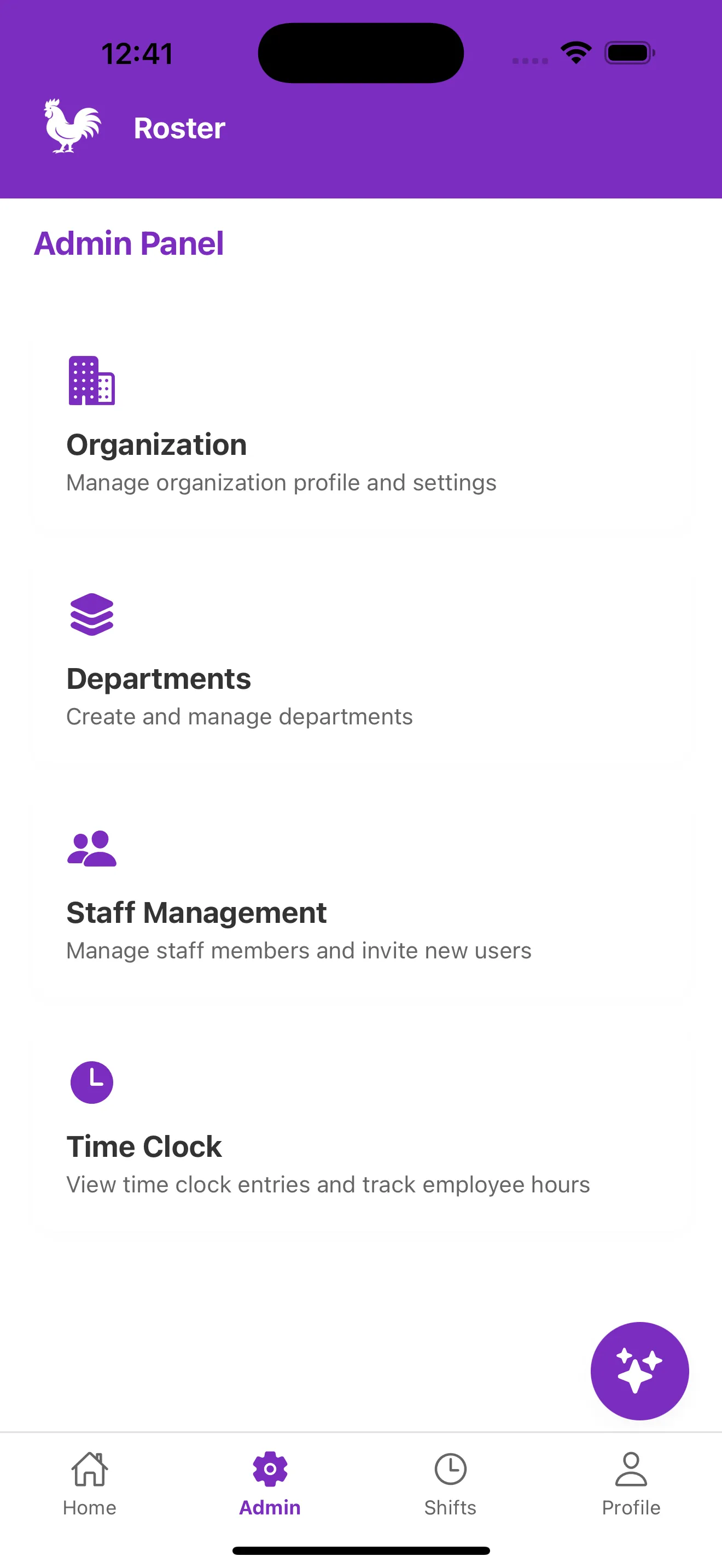Tap the Roster title text
Viewport: 722px width, 1568px height.
(x=178, y=128)
